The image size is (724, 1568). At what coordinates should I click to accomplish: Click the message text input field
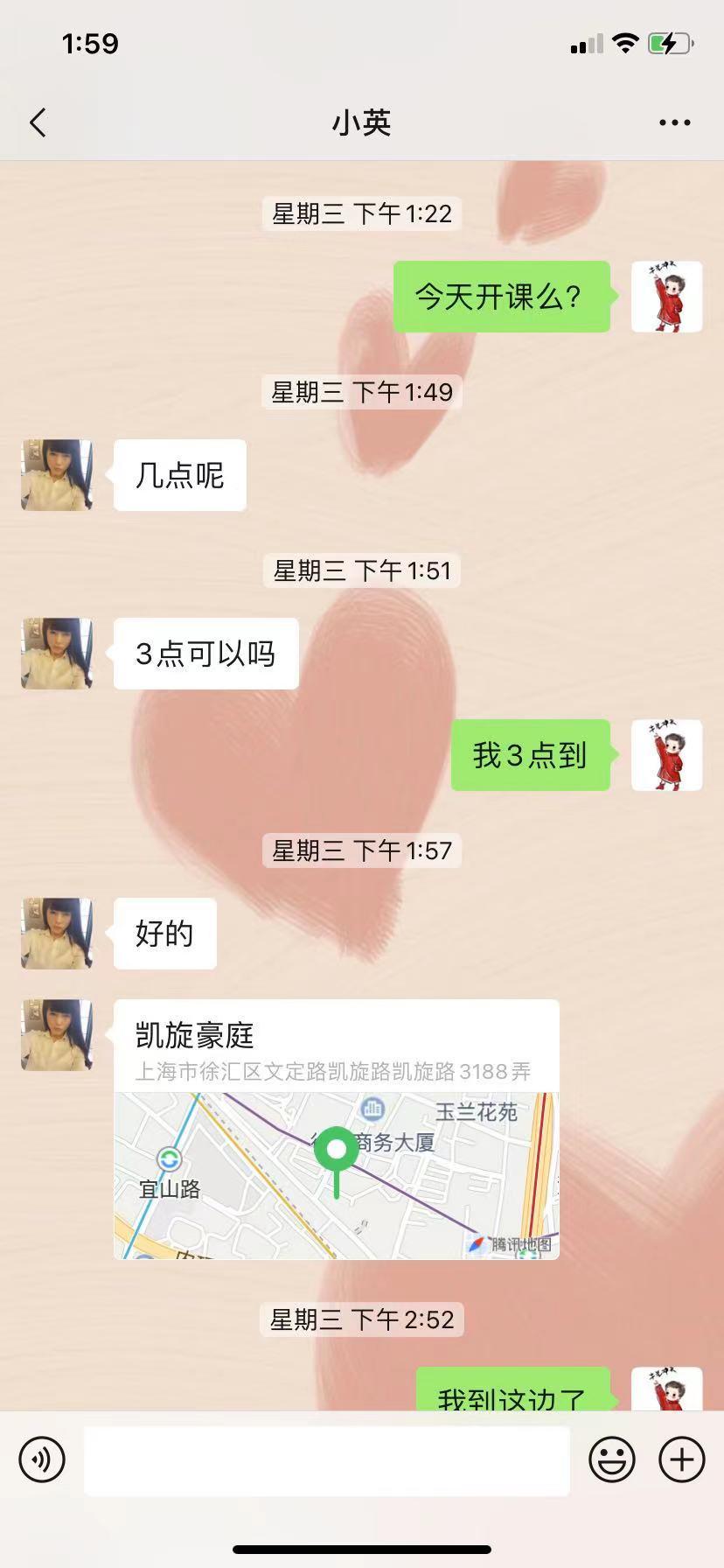pyautogui.click(x=326, y=1459)
